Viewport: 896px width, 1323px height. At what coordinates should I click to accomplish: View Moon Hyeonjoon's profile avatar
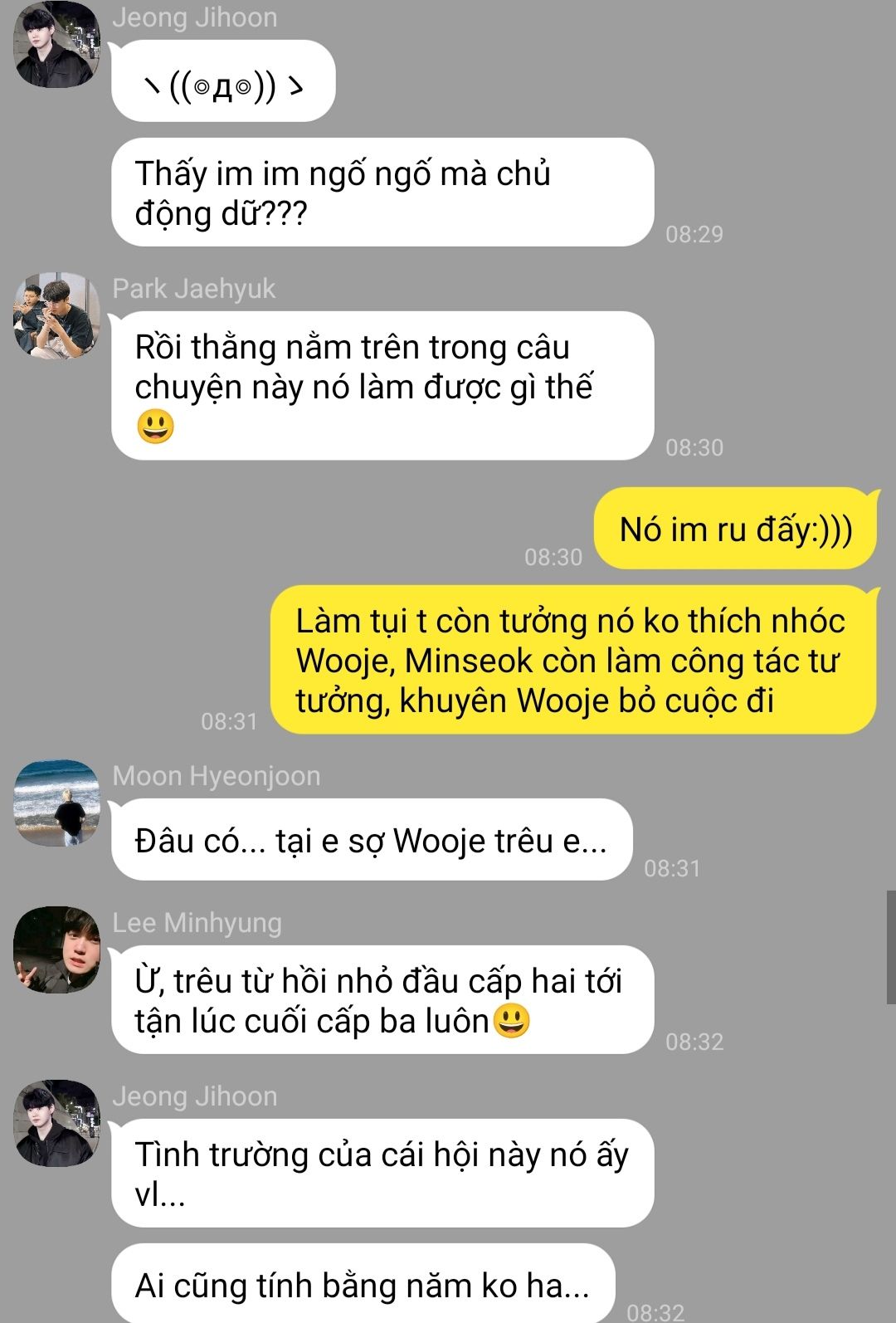(56, 803)
